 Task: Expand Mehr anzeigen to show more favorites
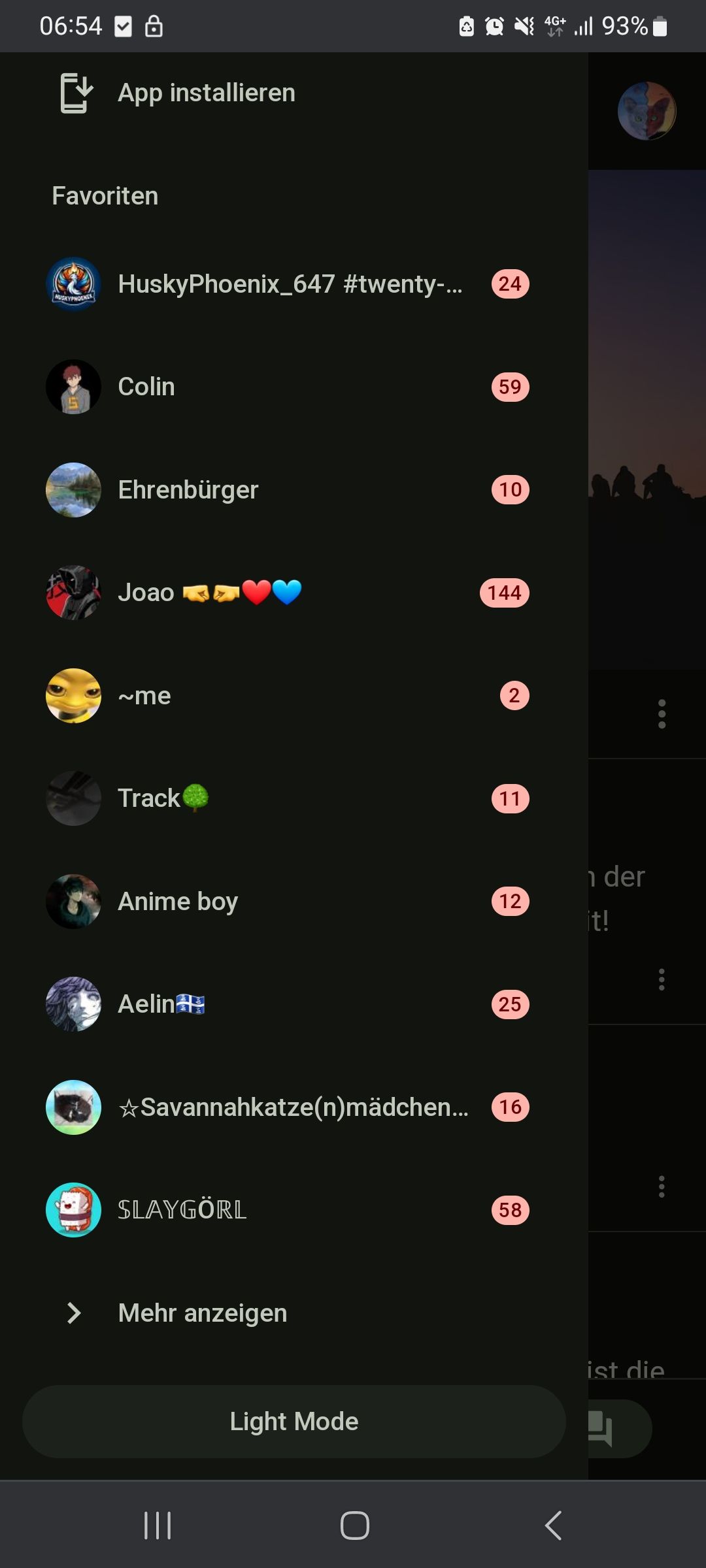click(202, 1313)
